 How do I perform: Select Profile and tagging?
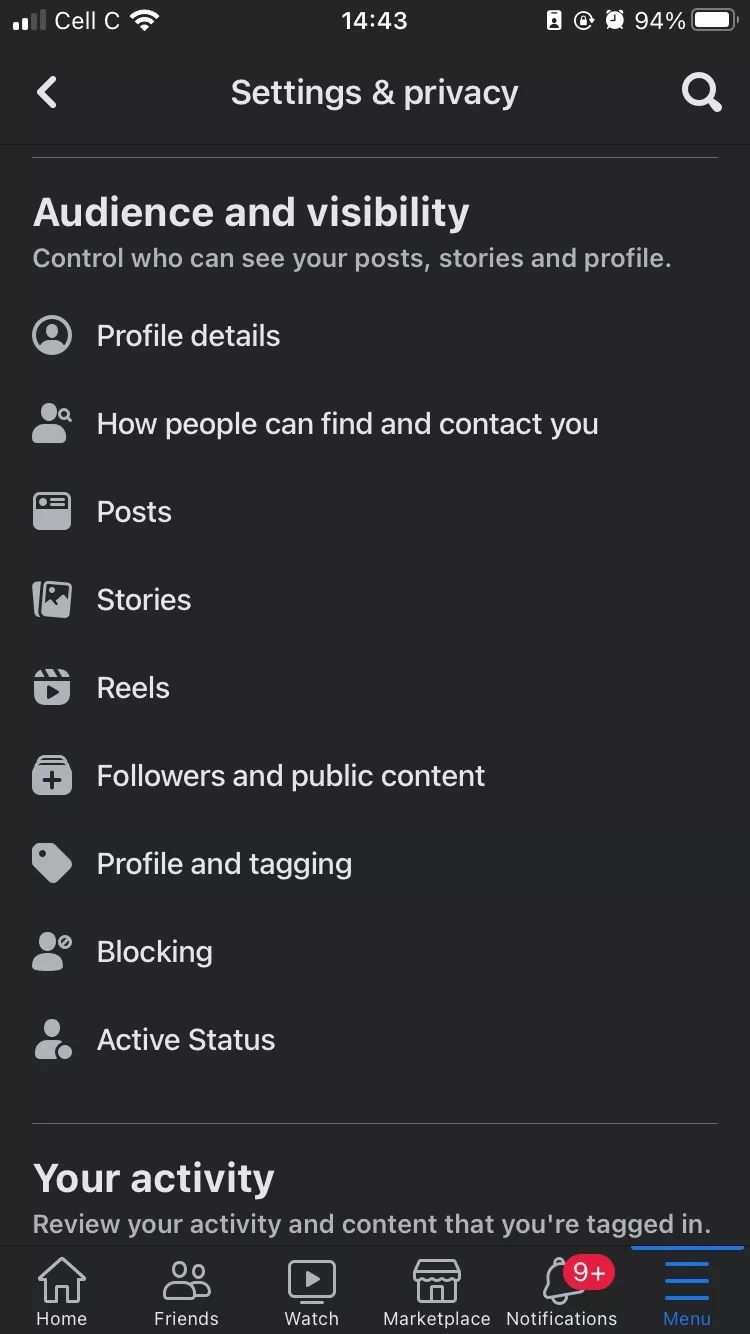(224, 864)
